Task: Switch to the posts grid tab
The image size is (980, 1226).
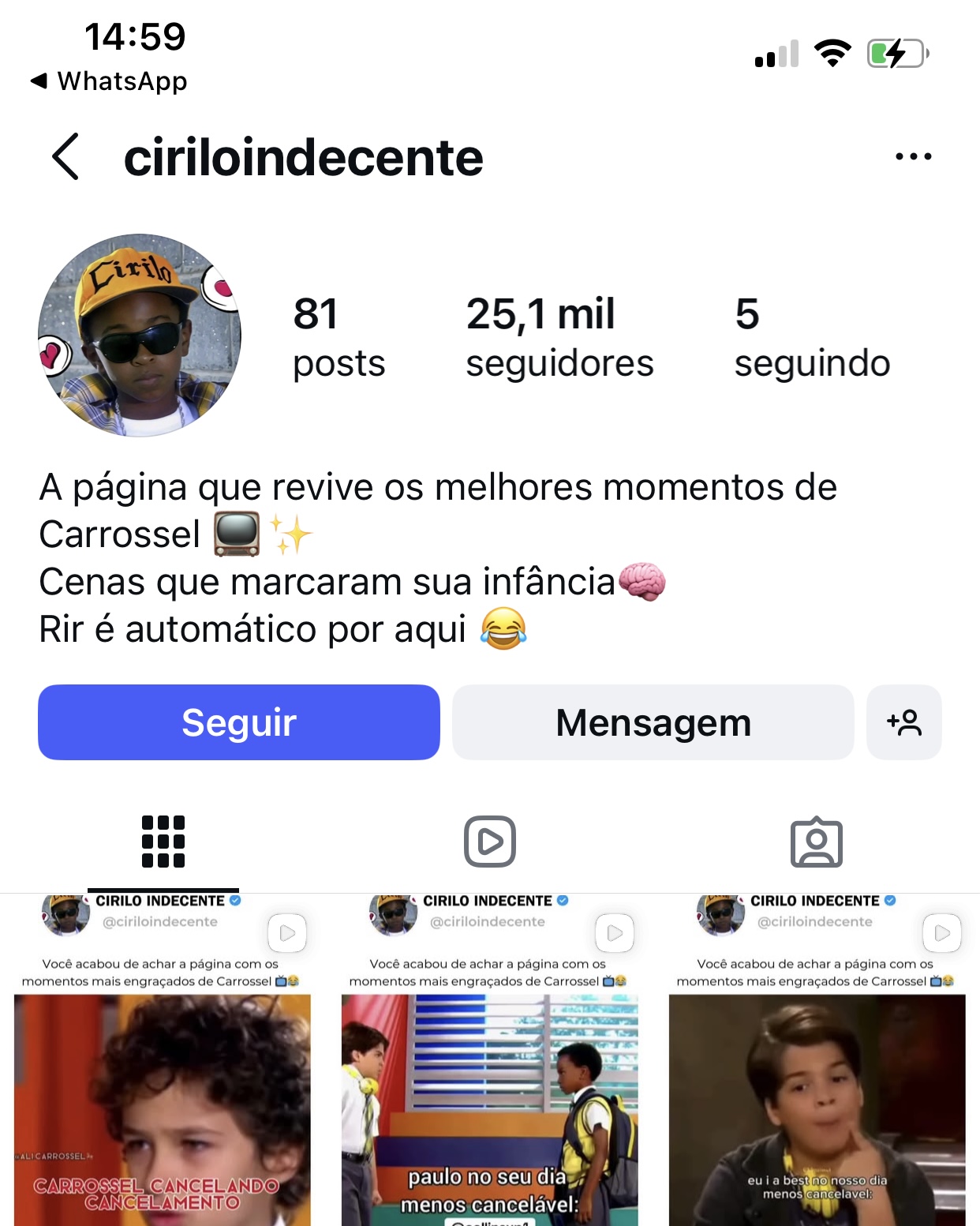Action: [x=163, y=842]
